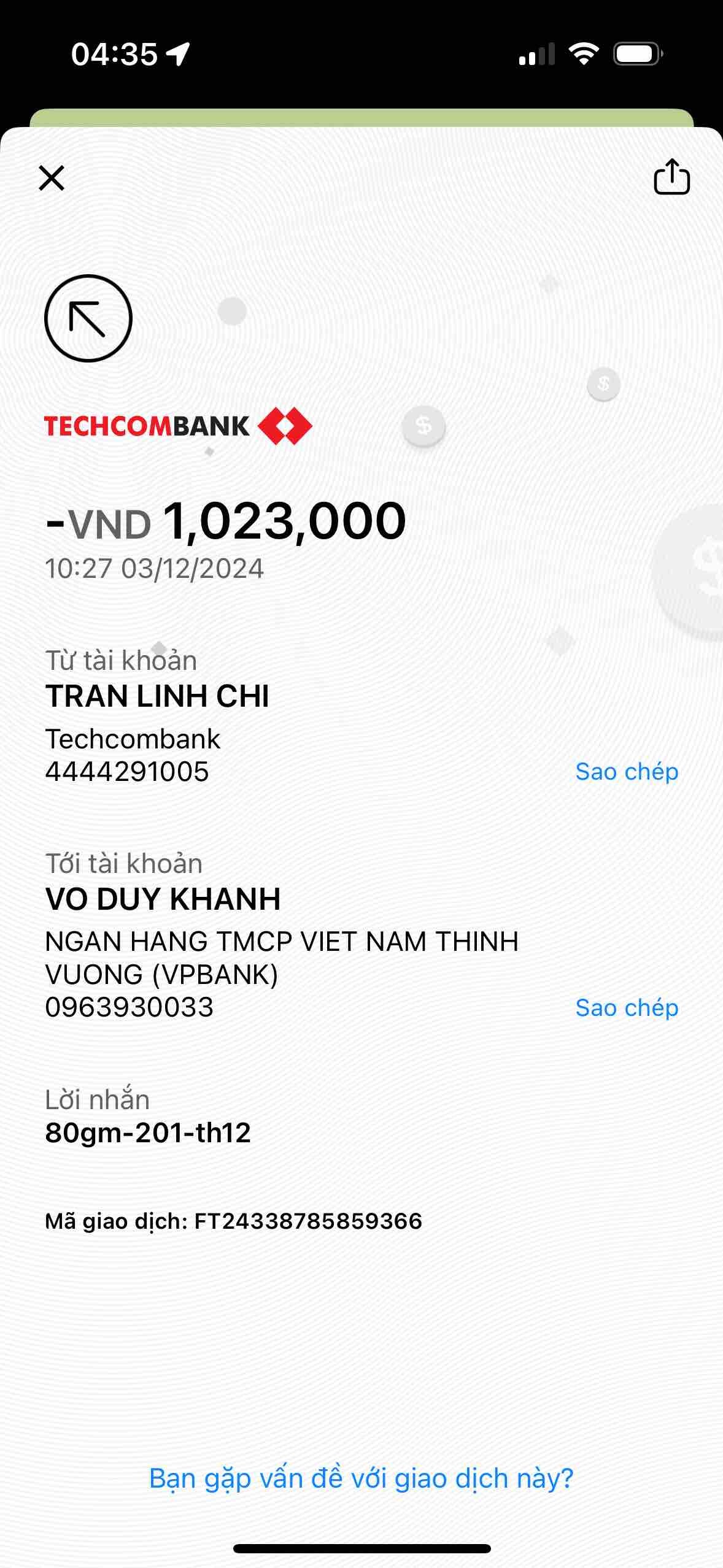Copy recipient account number 0963930033

(x=626, y=1008)
